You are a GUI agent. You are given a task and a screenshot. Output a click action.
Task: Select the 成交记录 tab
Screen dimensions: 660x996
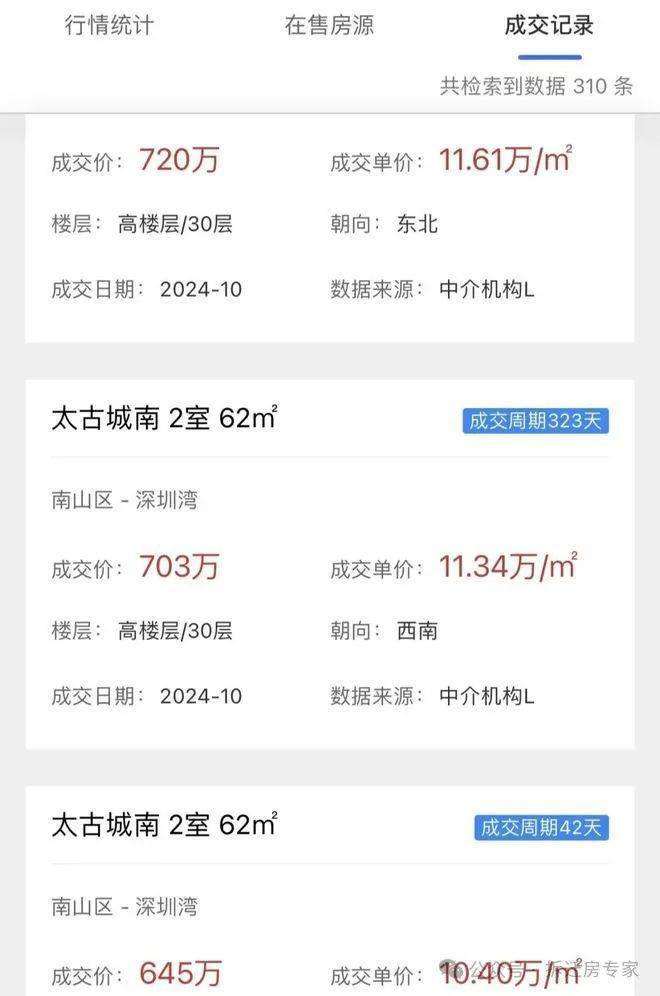click(549, 26)
